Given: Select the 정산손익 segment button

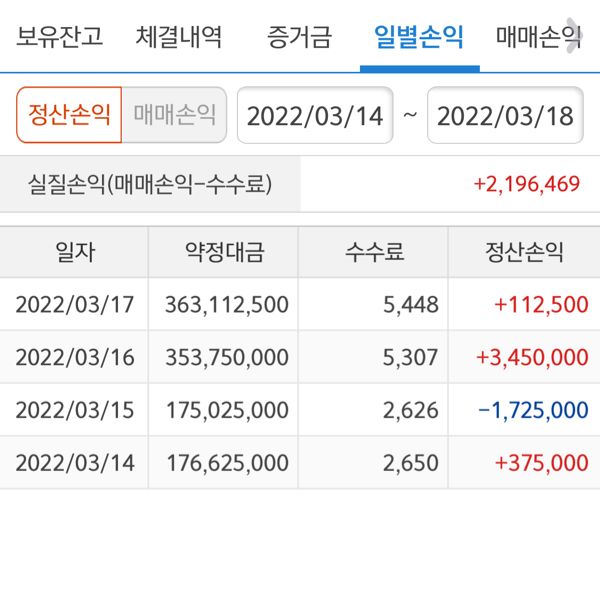Looking at the screenshot, I should click(x=69, y=115).
